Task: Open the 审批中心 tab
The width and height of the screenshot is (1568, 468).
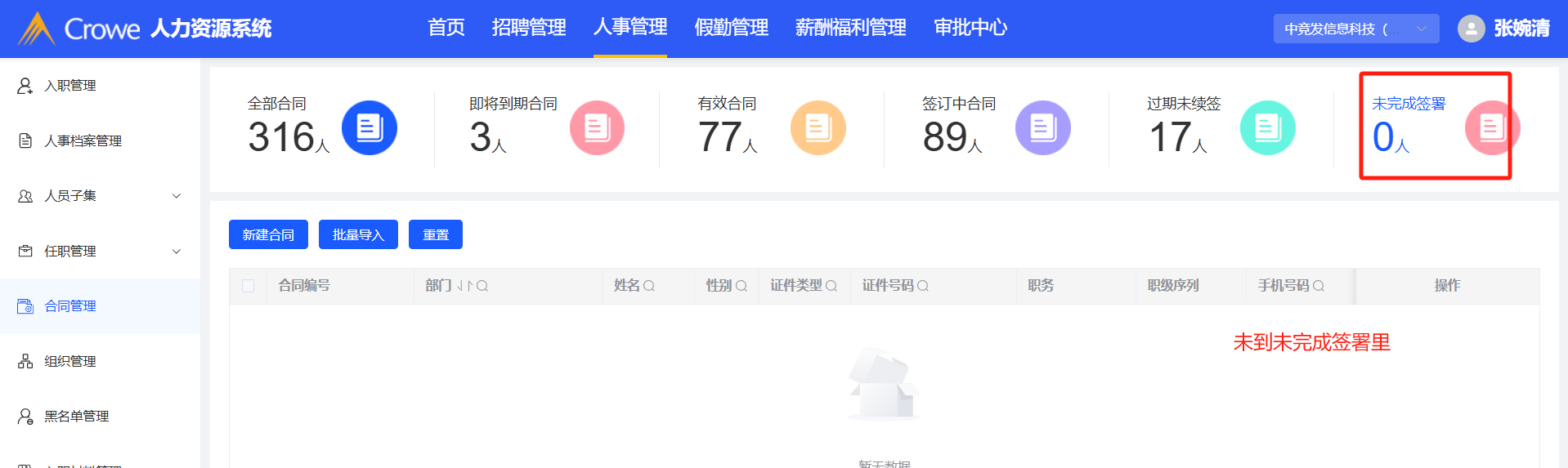Action: click(970, 28)
